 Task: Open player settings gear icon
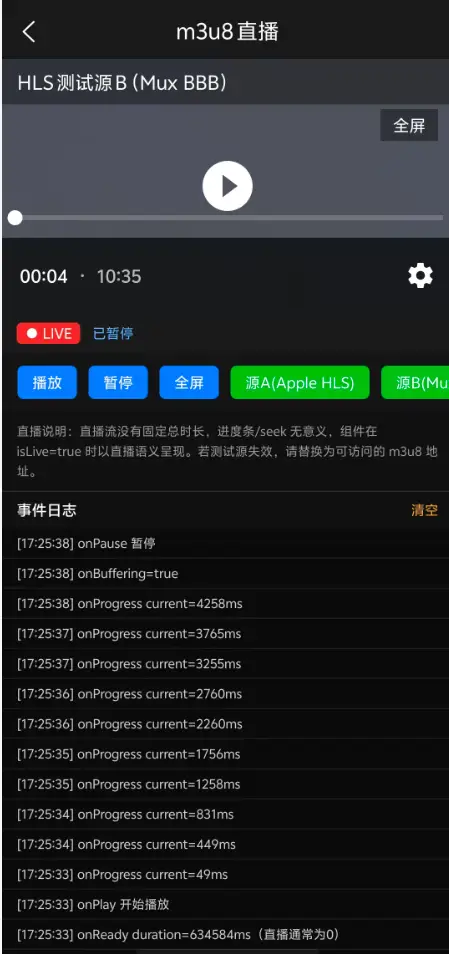[x=420, y=276]
